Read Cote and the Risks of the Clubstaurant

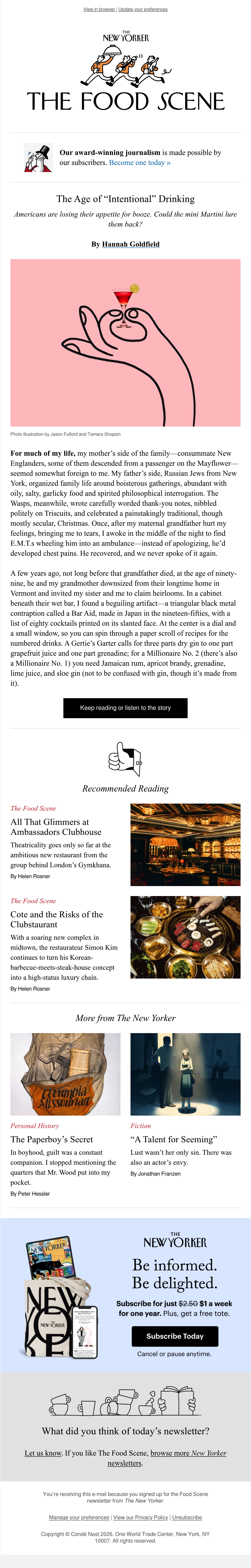(57, 919)
